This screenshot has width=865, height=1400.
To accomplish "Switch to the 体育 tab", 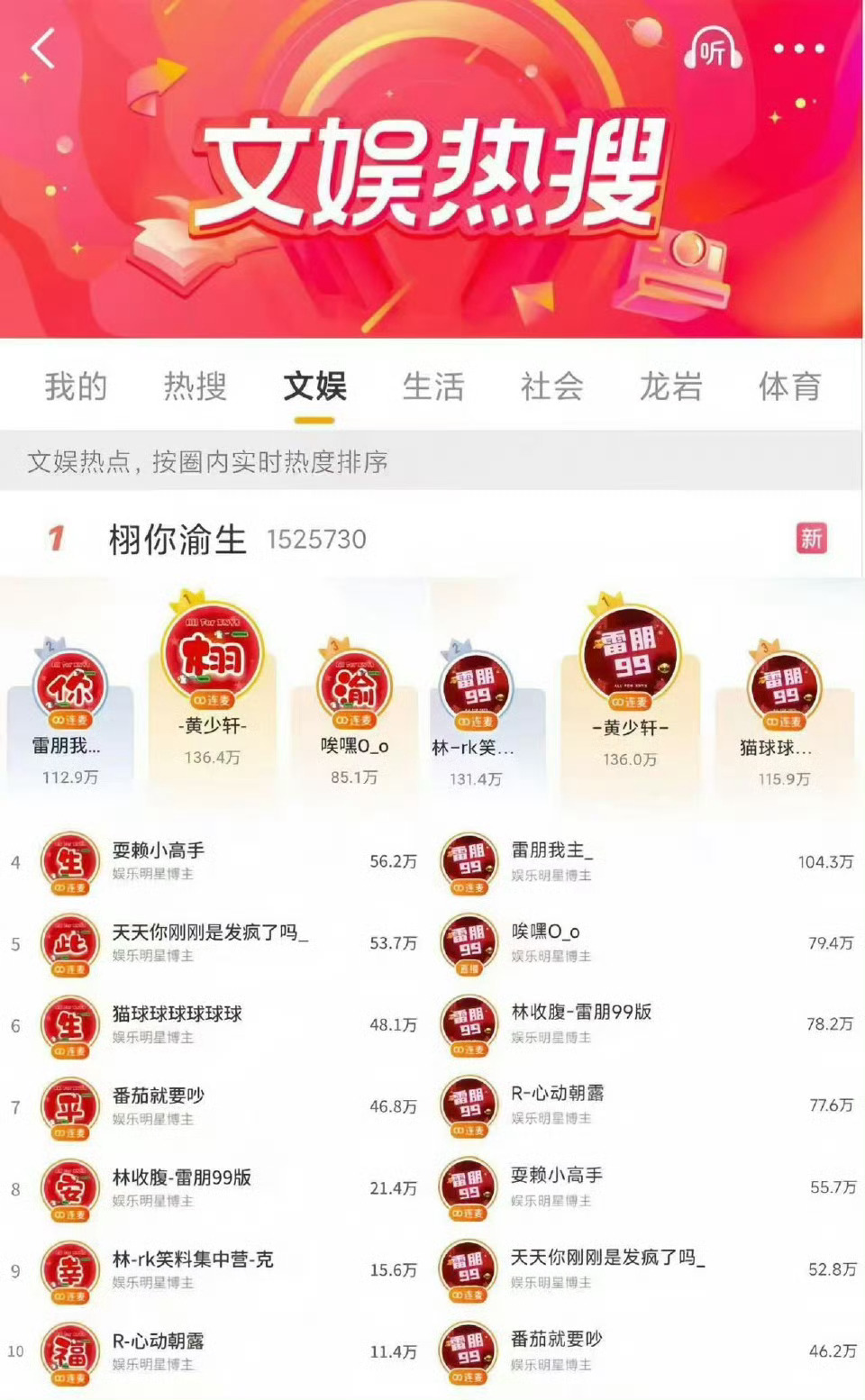I will (x=788, y=387).
